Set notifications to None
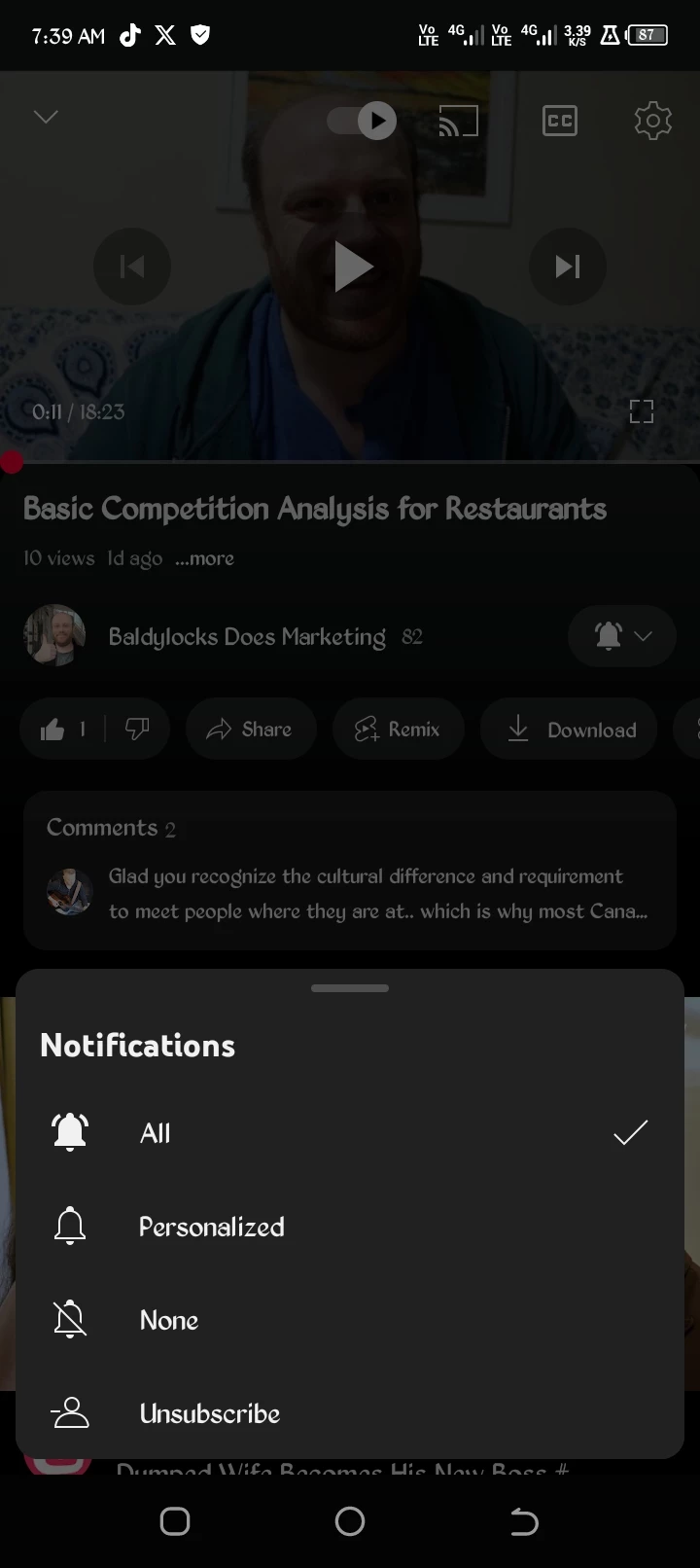This screenshot has width=700, height=1568. click(350, 1319)
